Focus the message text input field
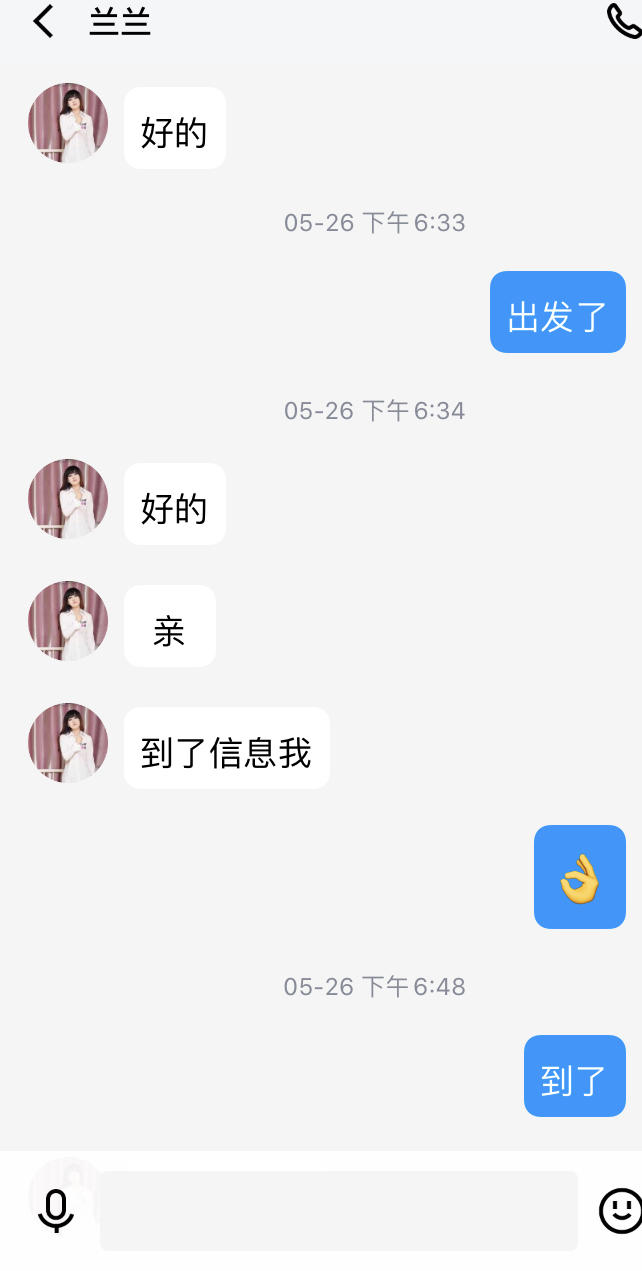Image resolution: width=642 pixels, height=1271 pixels. tap(339, 1210)
